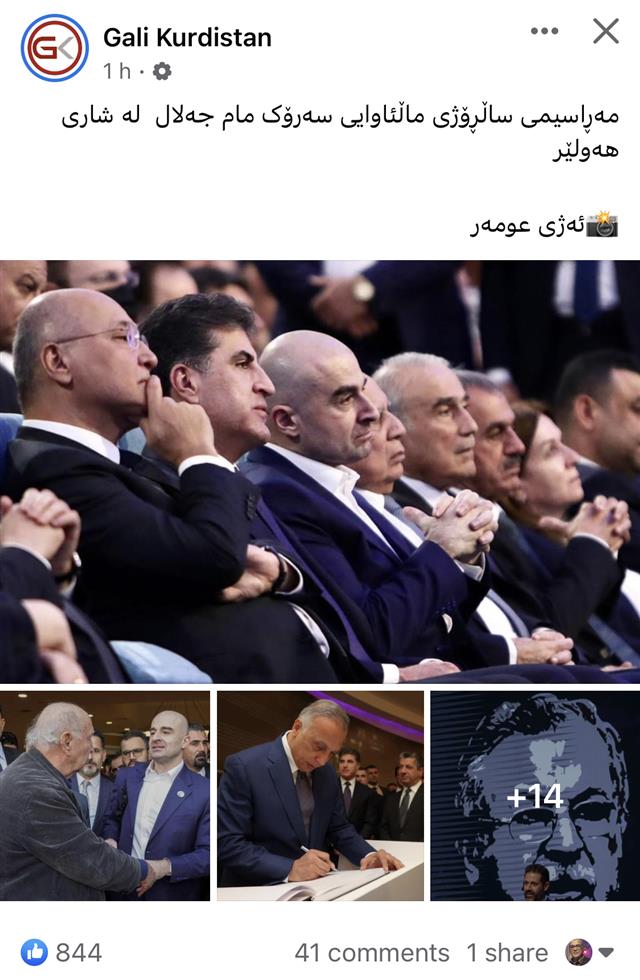This screenshot has width=640, height=980.
Task: Open Gali Kurdistan page profile picture
Action: coord(54,47)
